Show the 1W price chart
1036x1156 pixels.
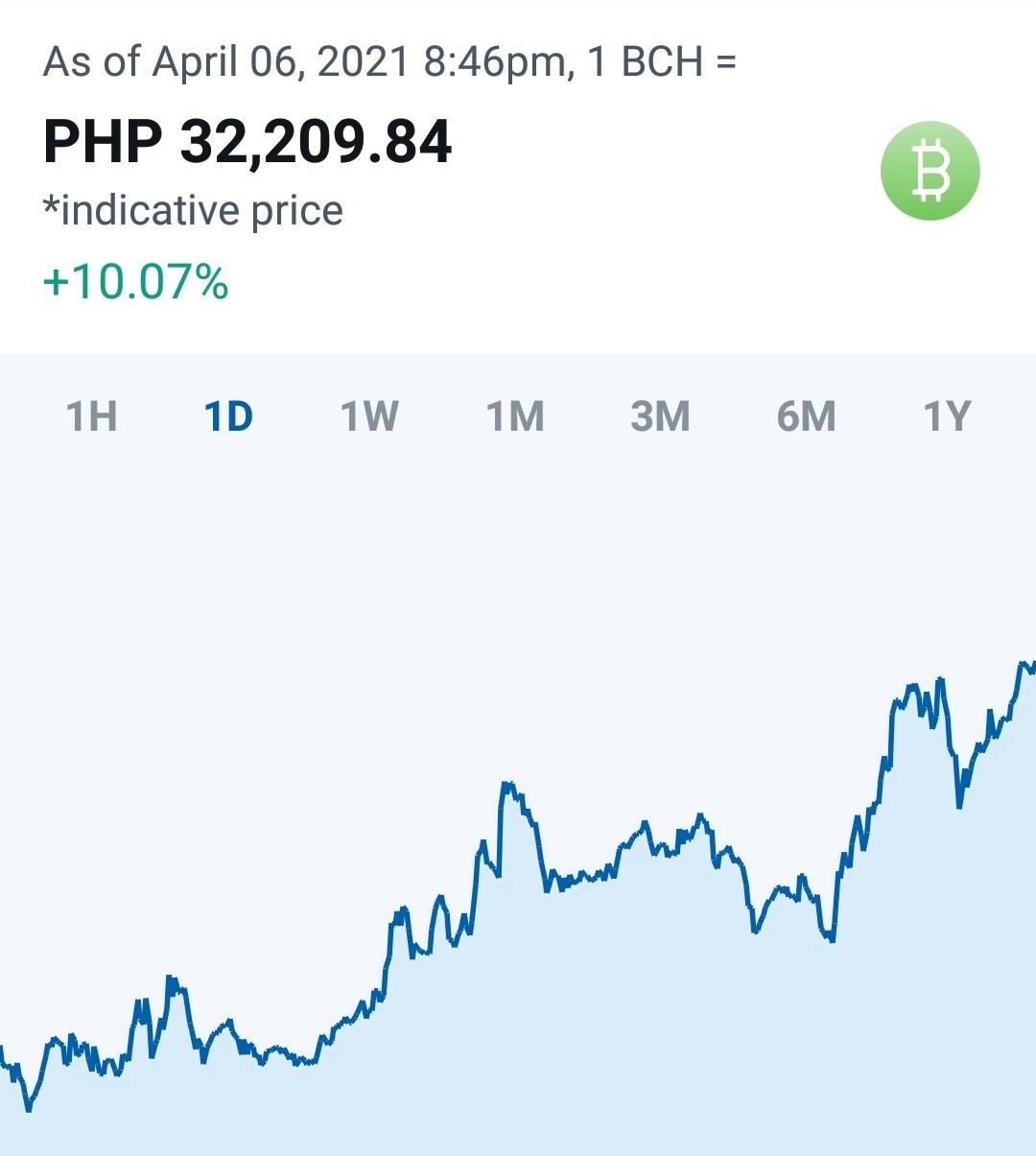(369, 416)
